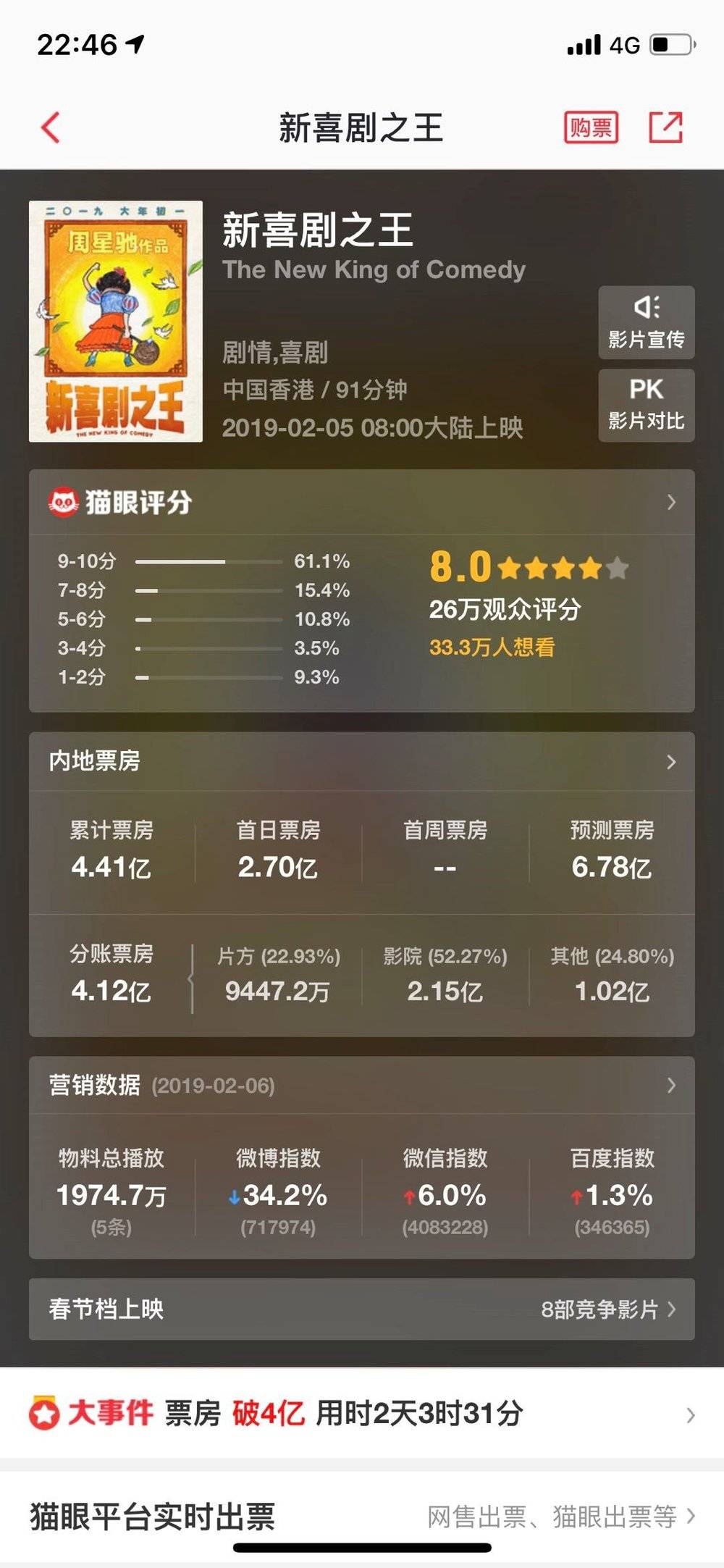724x1568 pixels.
Task: Go back using the red arrow
Action: [51, 128]
